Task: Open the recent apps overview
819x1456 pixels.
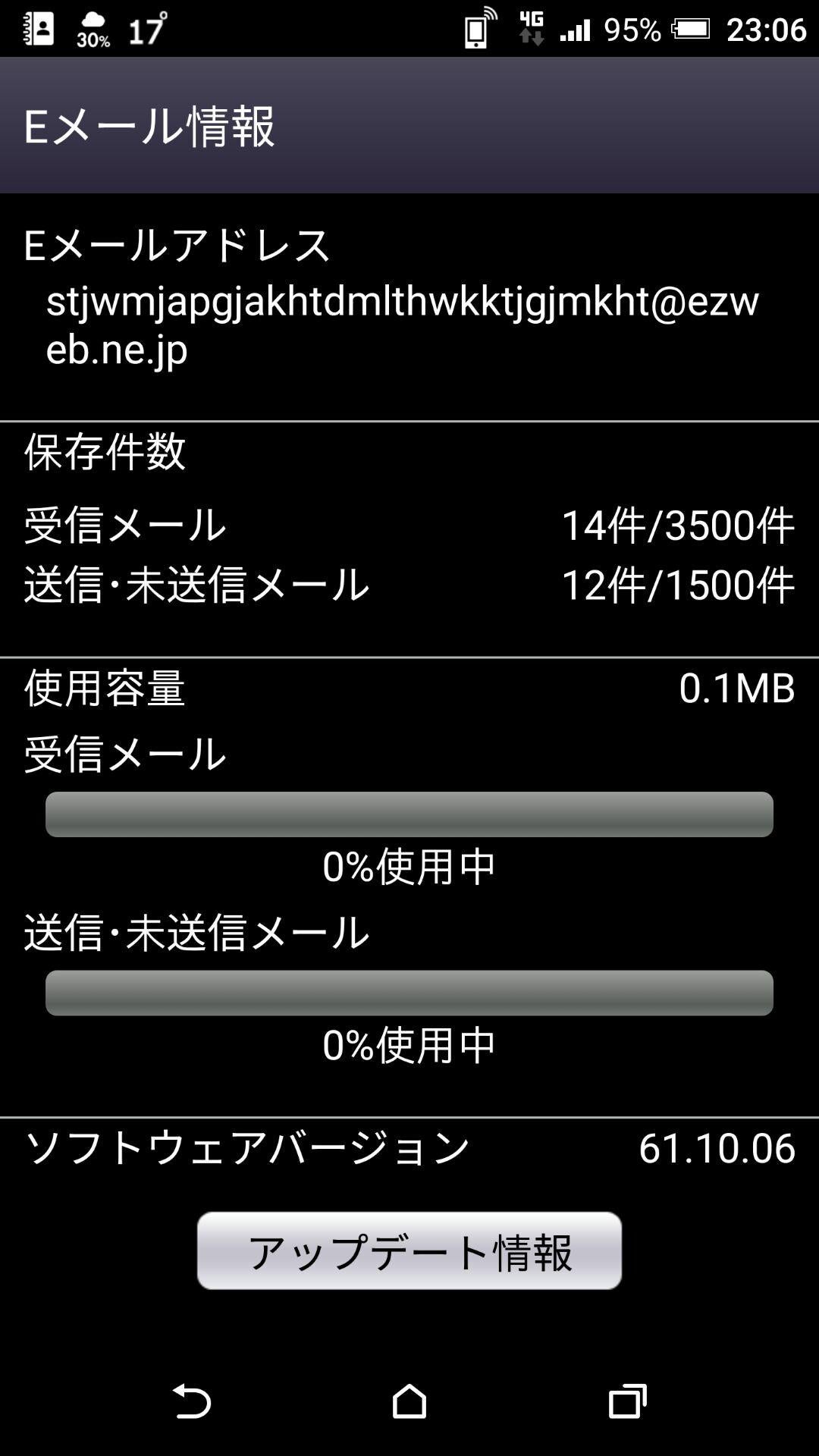Action: [x=627, y=1401]
